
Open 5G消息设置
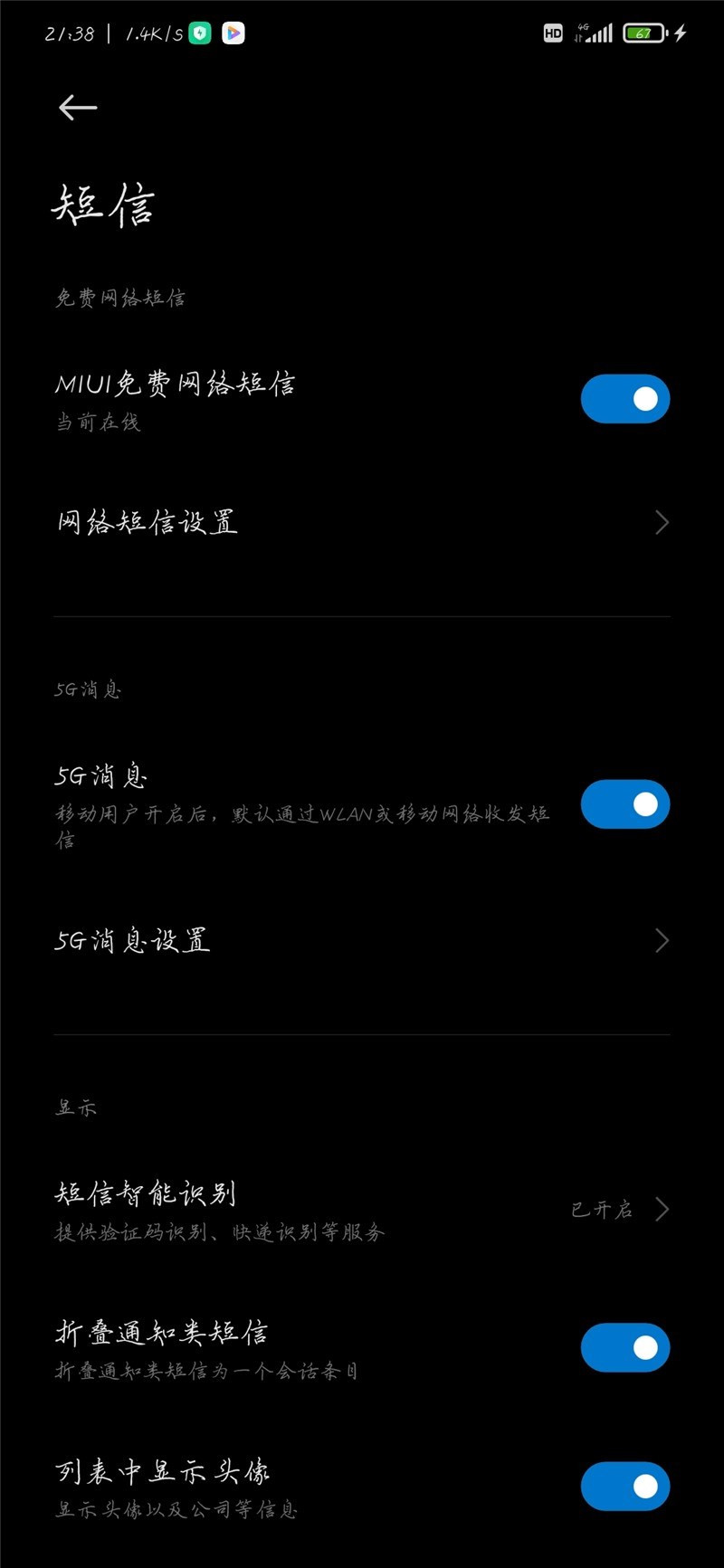pyautogui.click(x=362, y=940)
